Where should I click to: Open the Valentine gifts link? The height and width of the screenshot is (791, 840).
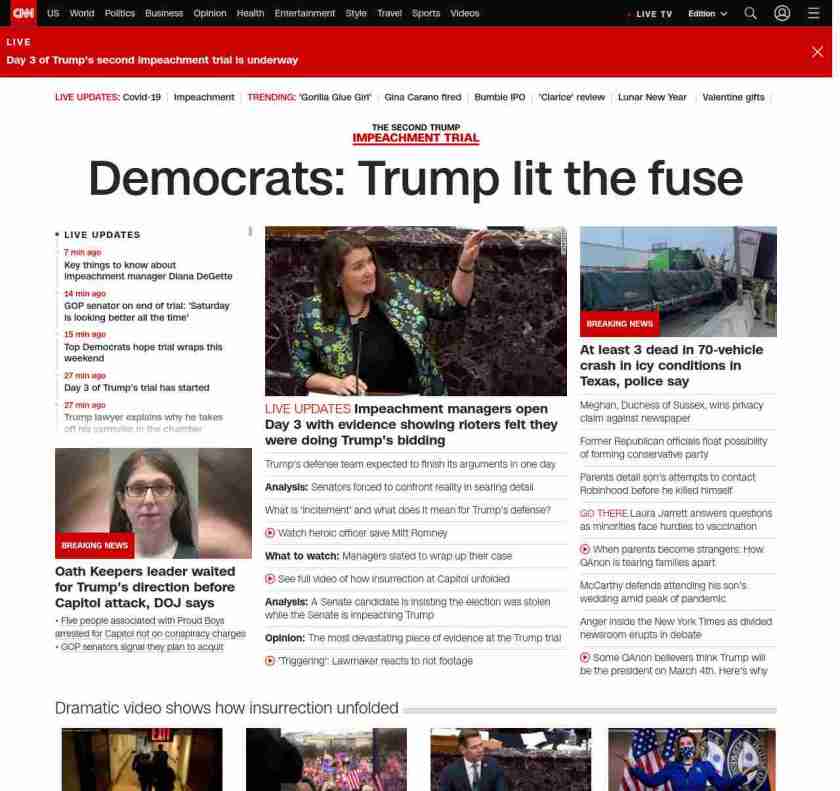(733, 97)
